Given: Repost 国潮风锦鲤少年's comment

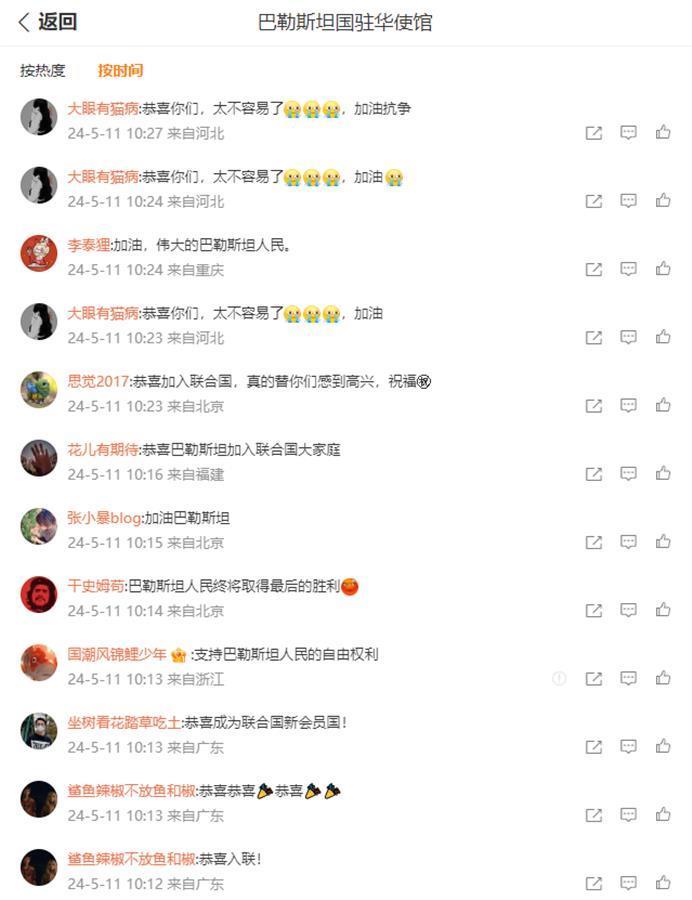Looking at the screenshot, I should point(594,679).
